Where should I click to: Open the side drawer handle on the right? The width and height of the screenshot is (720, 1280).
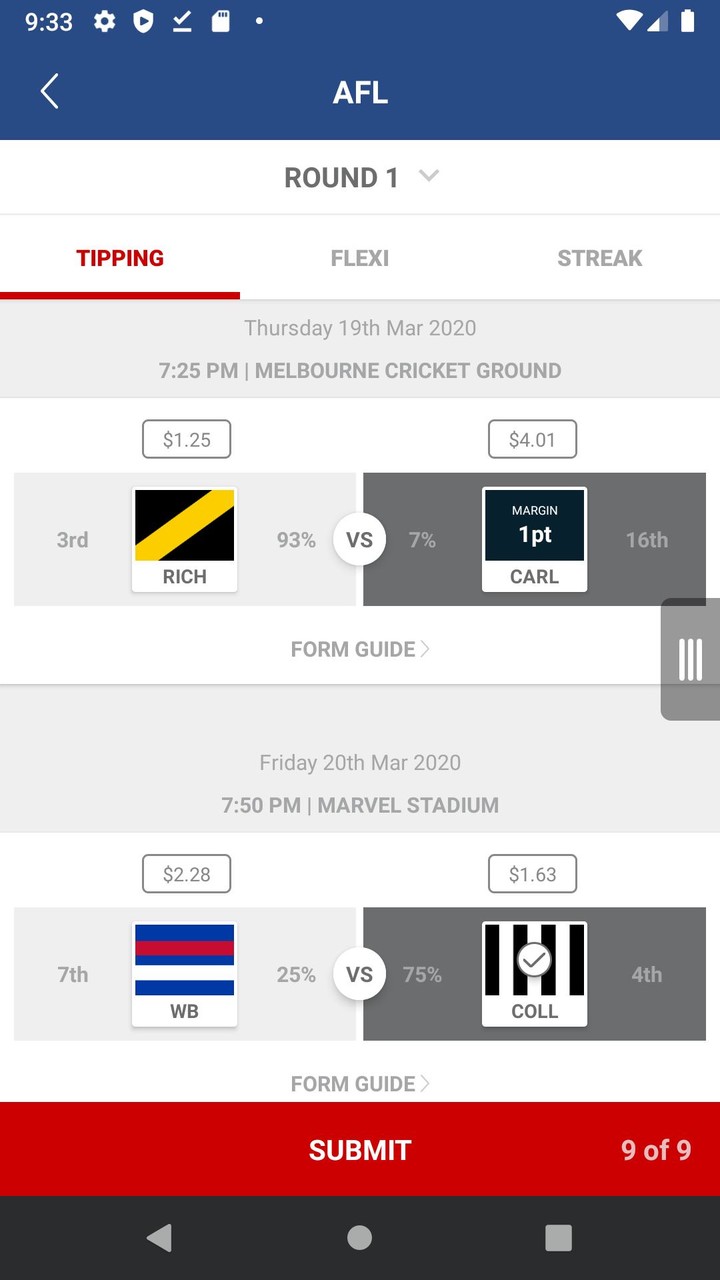click(690, 658)
